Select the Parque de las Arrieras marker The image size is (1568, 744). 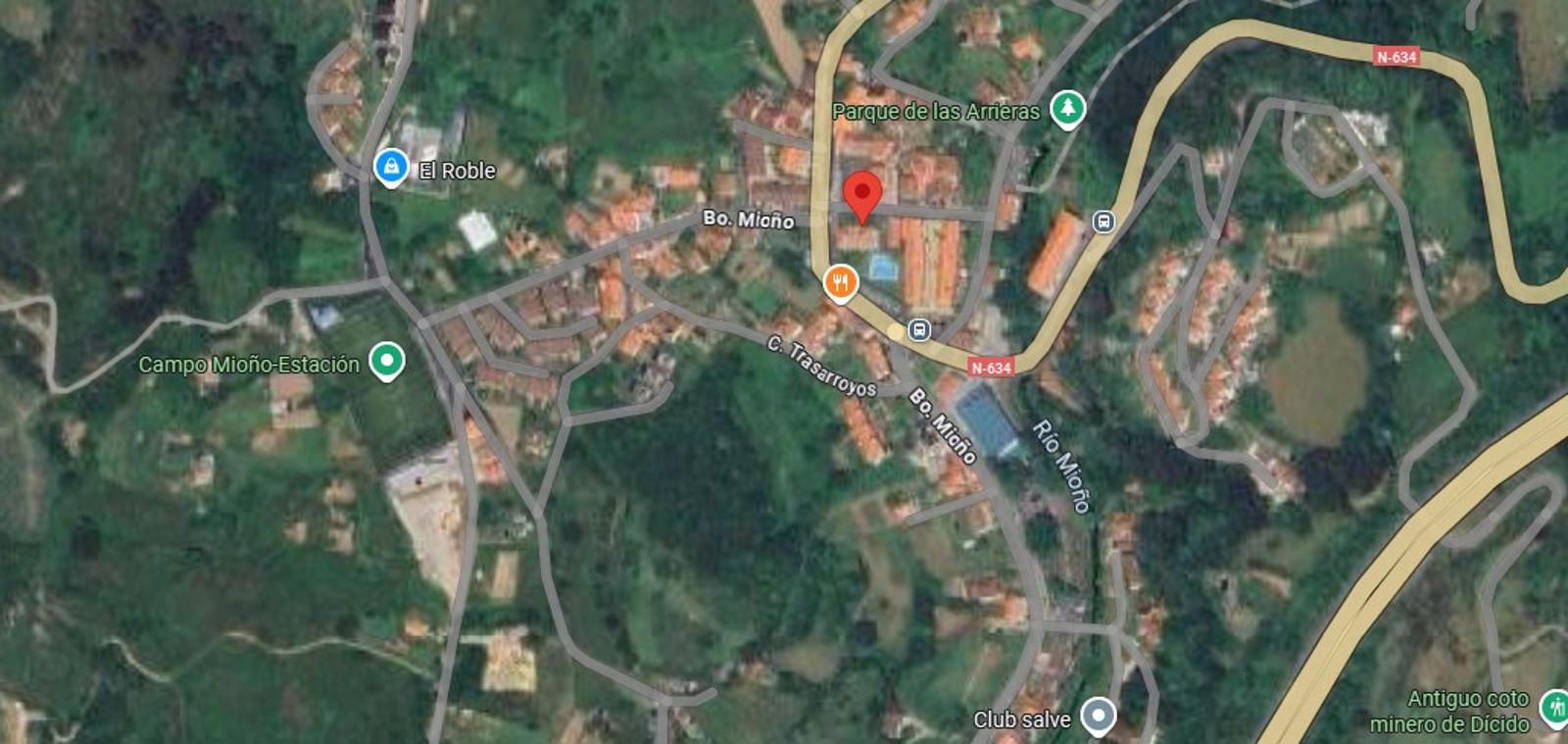pos(1067,108)
